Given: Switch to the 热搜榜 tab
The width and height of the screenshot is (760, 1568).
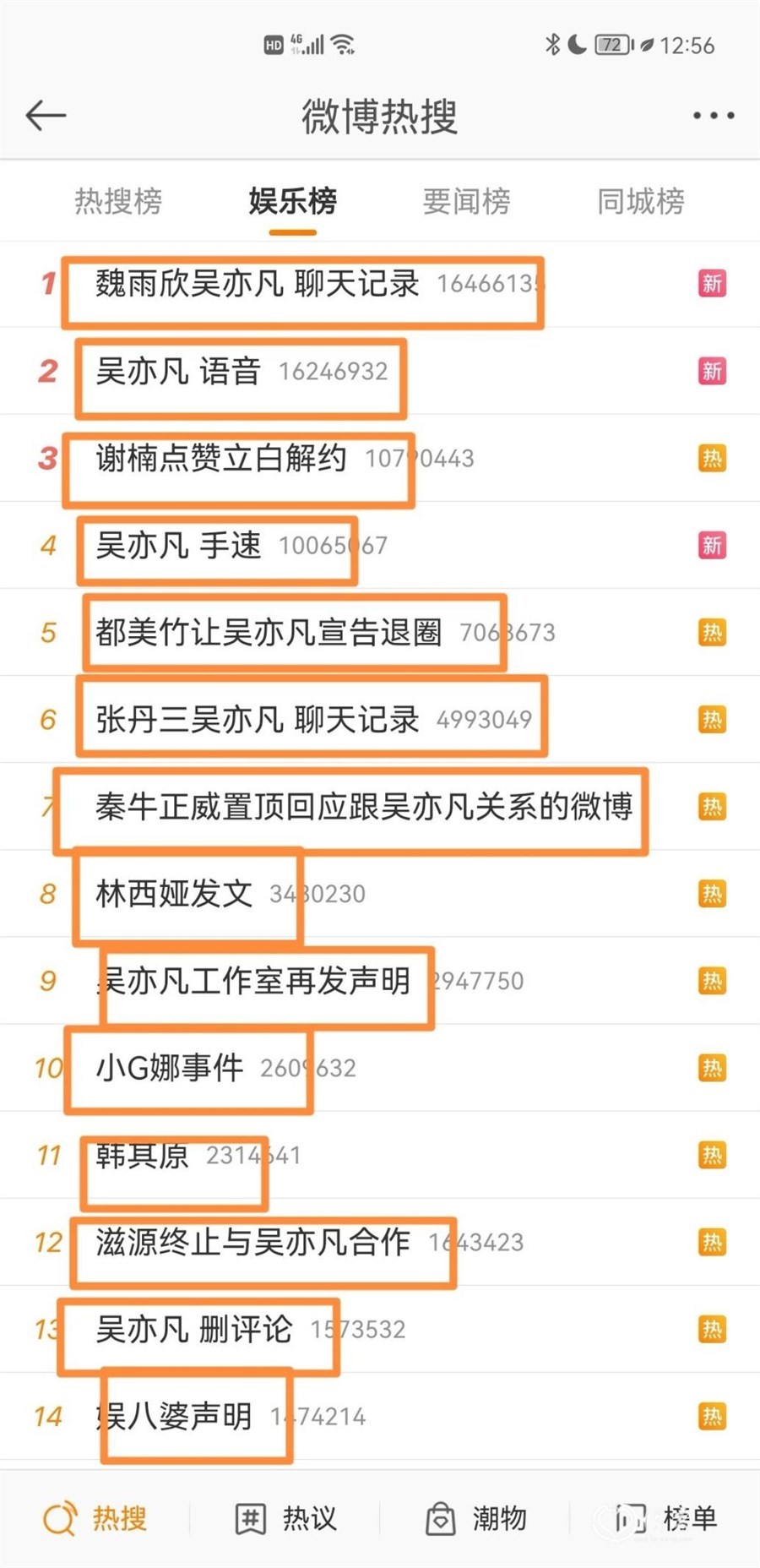Looking at the screenshot, I should (x=118, y=201).
